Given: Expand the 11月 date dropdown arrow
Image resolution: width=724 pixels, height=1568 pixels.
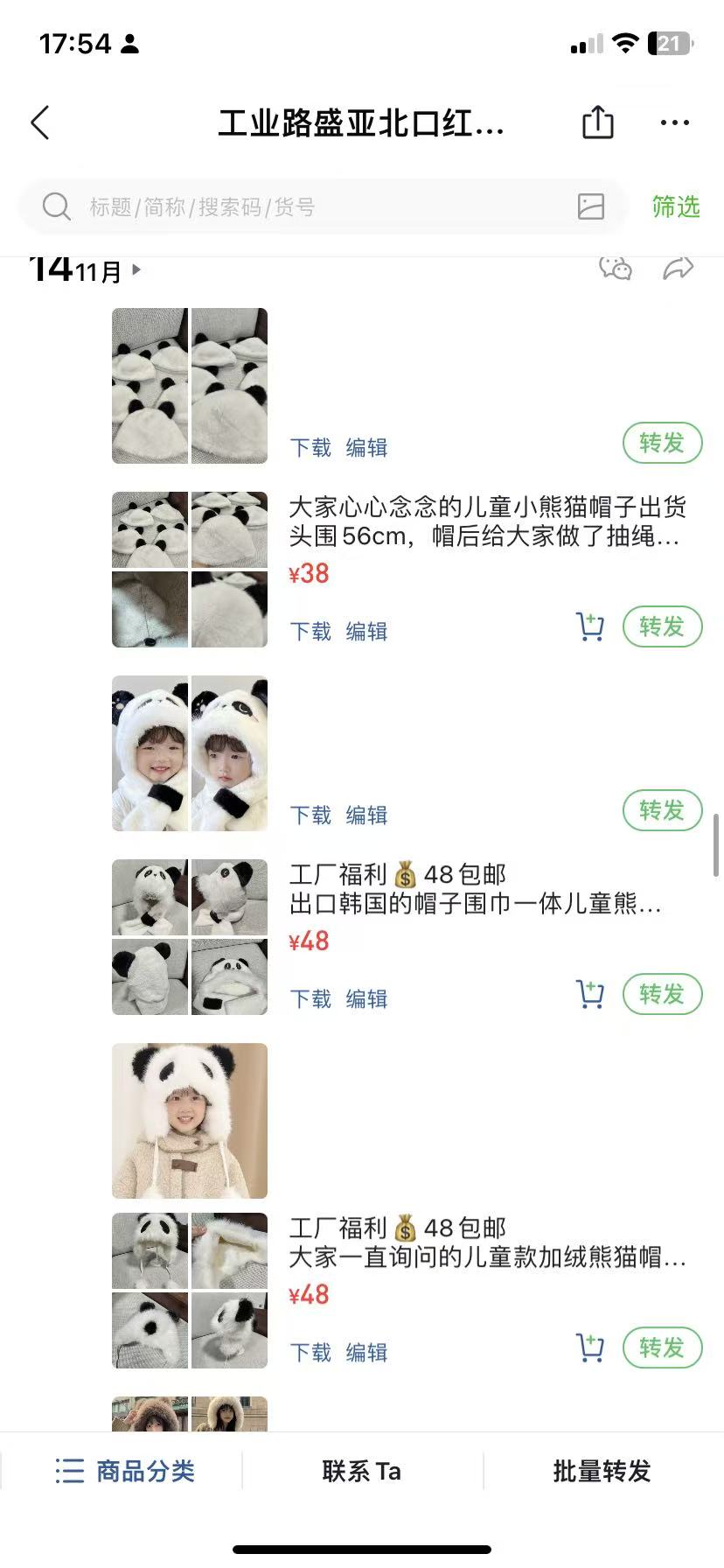Looking at the screenshot, I should 136,270.
